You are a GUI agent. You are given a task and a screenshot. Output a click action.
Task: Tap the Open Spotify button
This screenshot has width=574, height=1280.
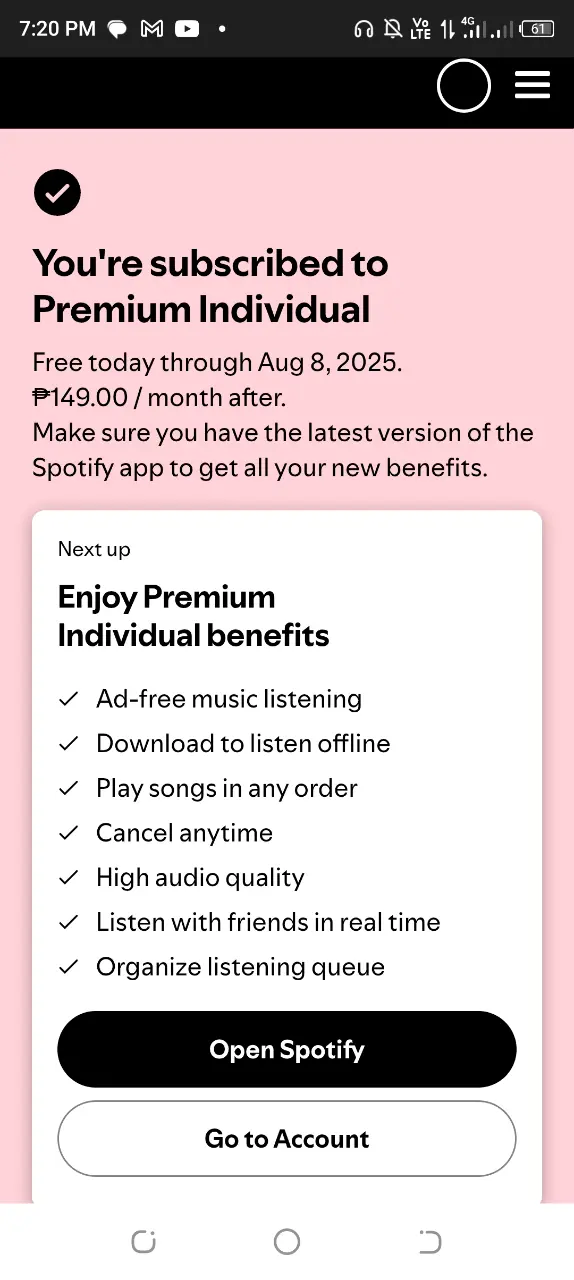point(287,1049)
